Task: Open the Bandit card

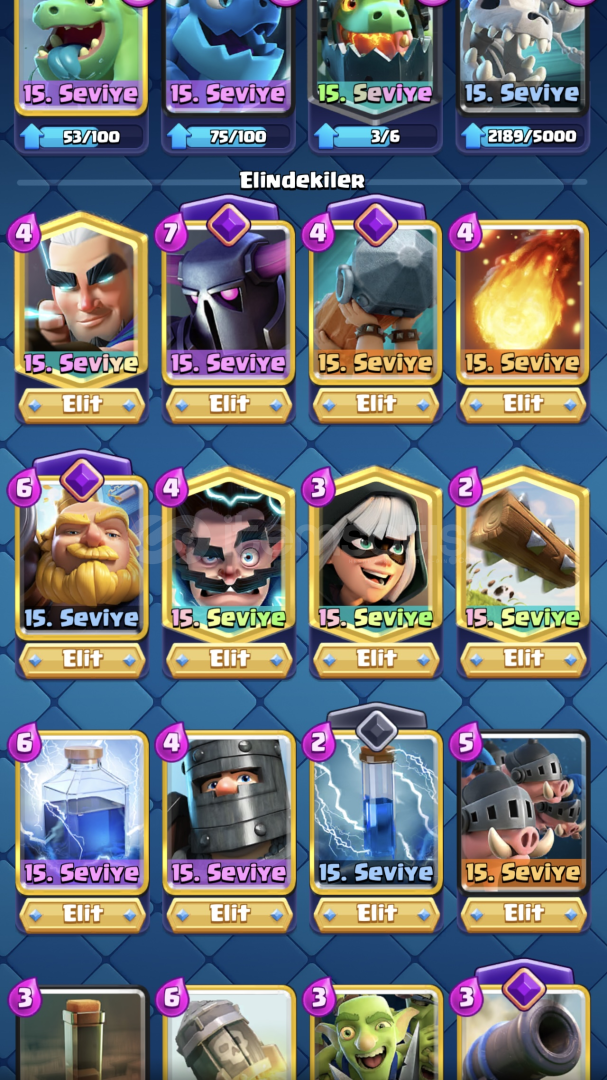Action: click(x=376, y=555)
